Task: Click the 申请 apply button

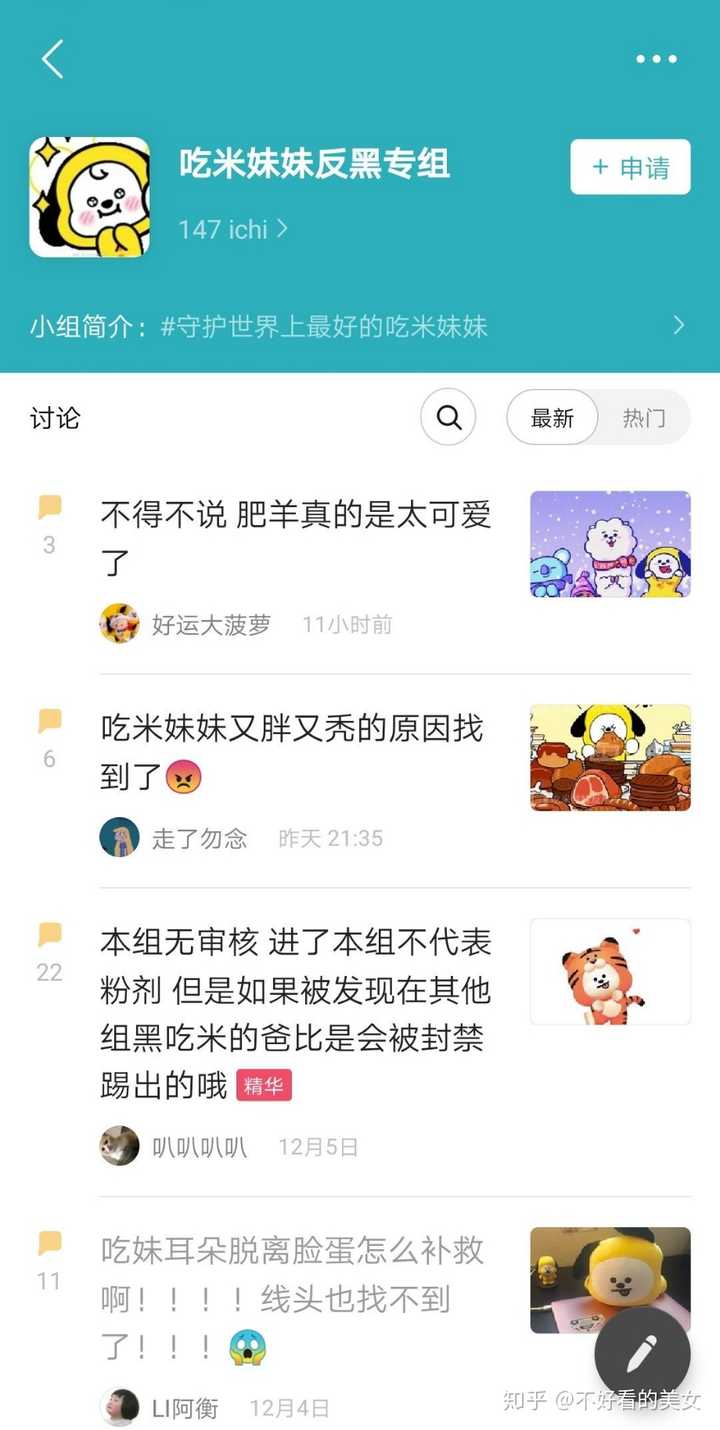Action: coord(629,167)
